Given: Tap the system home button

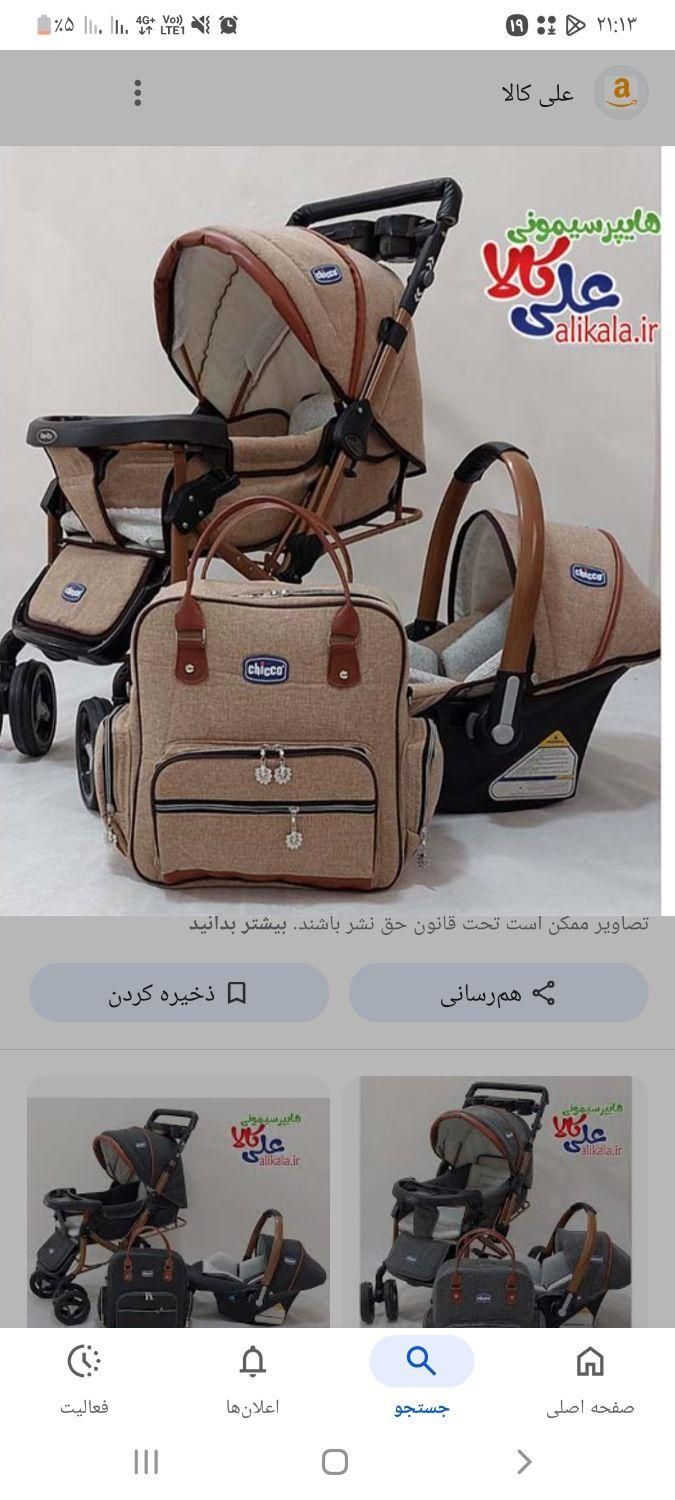Looking at the screenshot, I should [335, 1462].
